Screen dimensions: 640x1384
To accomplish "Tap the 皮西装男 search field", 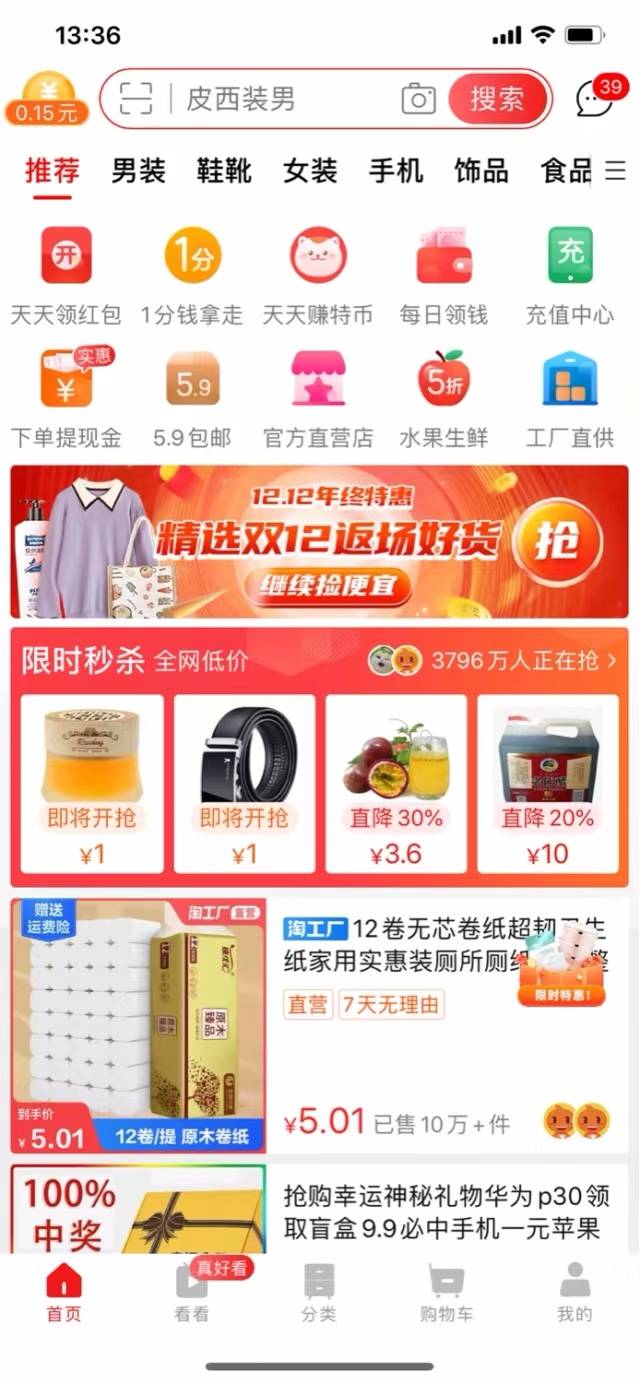I will (x=280, y=99).
